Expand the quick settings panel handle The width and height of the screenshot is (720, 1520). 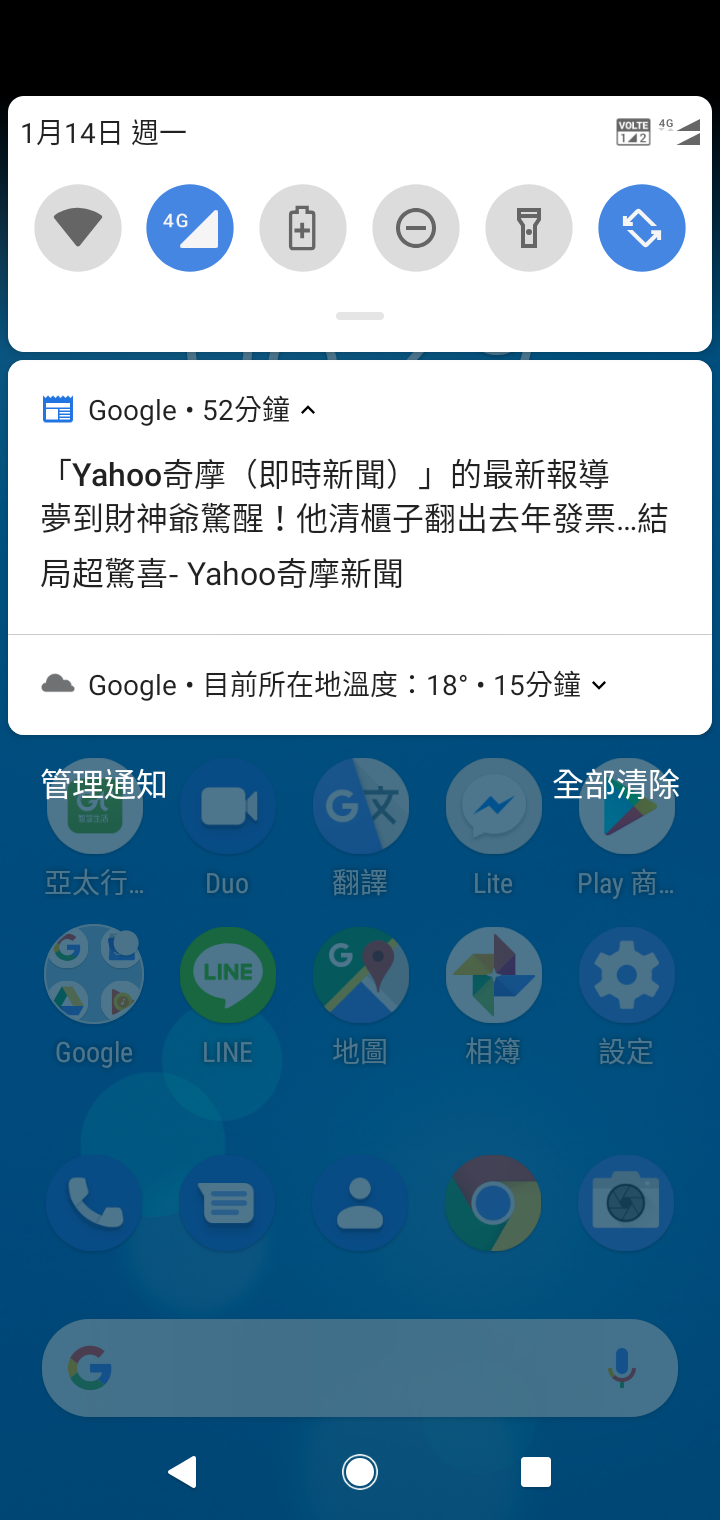[360, 316]
